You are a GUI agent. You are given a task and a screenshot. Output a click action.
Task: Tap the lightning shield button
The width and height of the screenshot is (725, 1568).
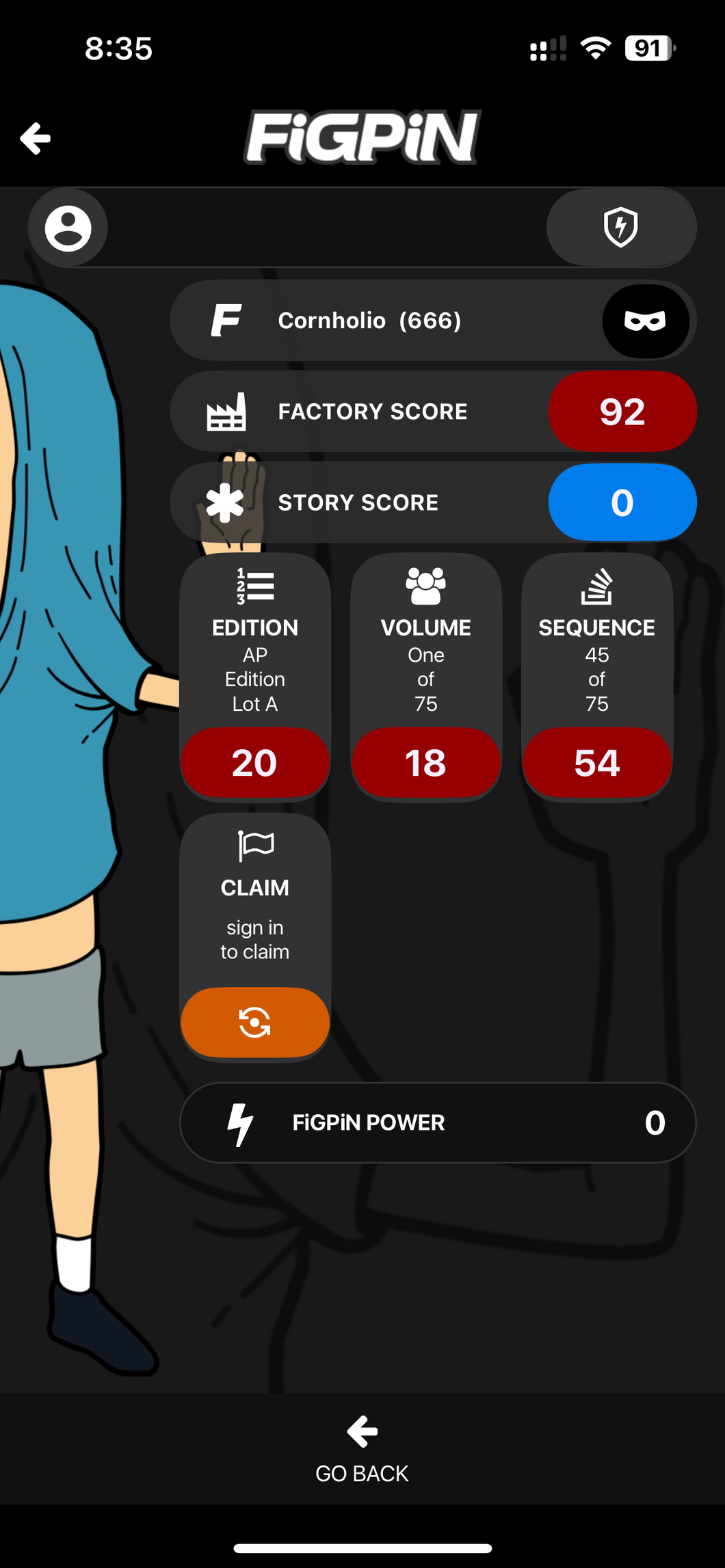click(x=621, y=228)
